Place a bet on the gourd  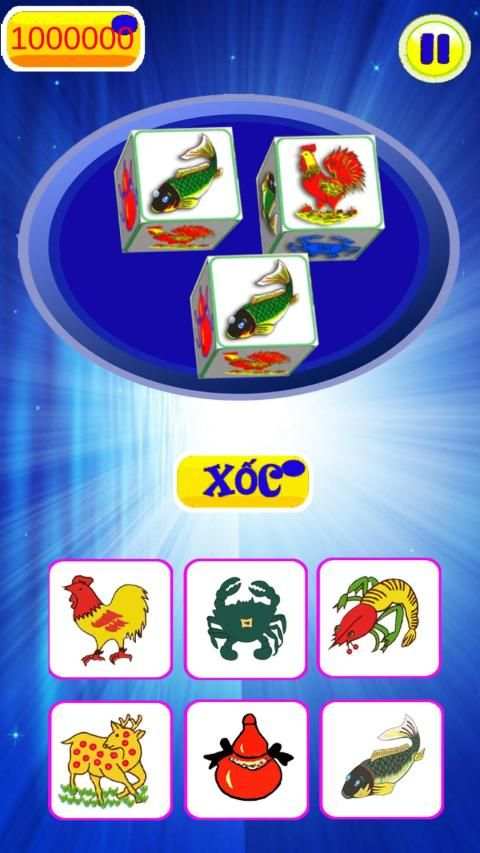247,759
